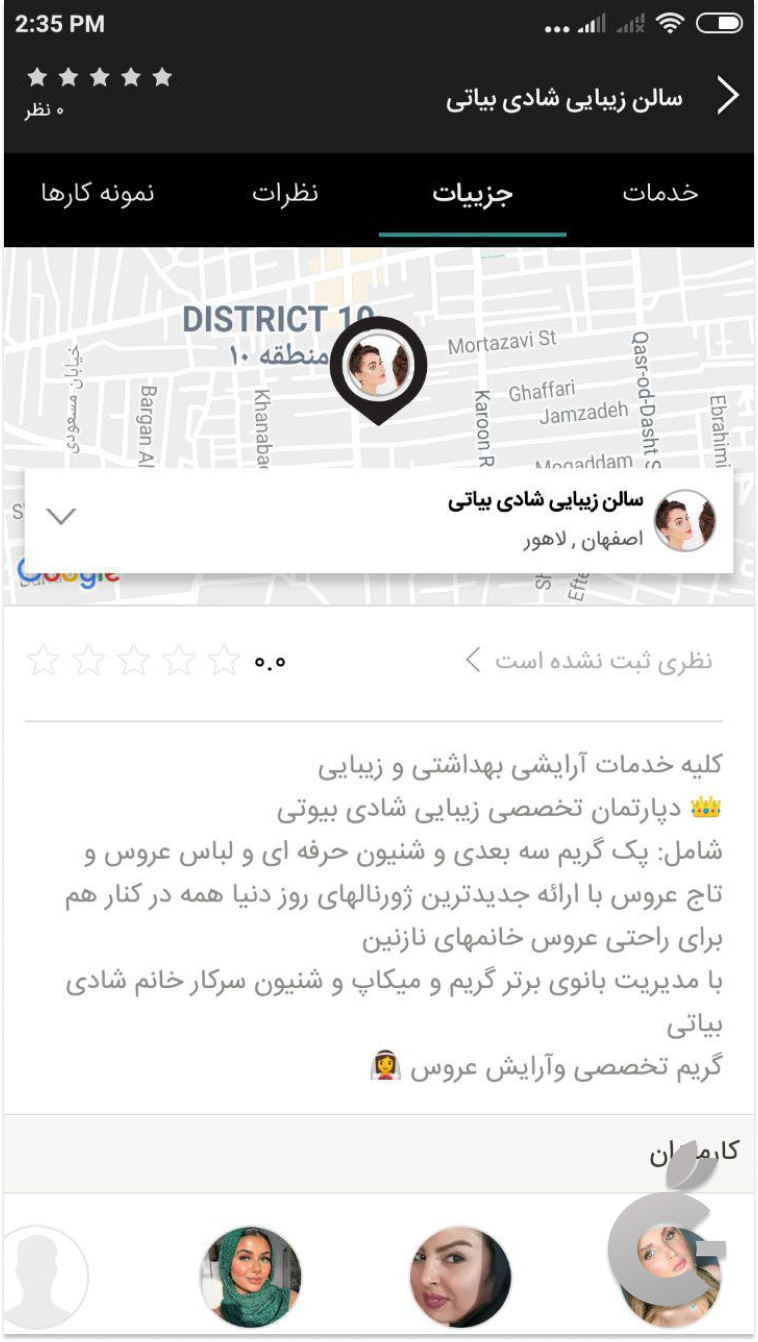This screenshot has width=758, height=1342.
Task: Select the جزییات tab
Action: [472, 193]
